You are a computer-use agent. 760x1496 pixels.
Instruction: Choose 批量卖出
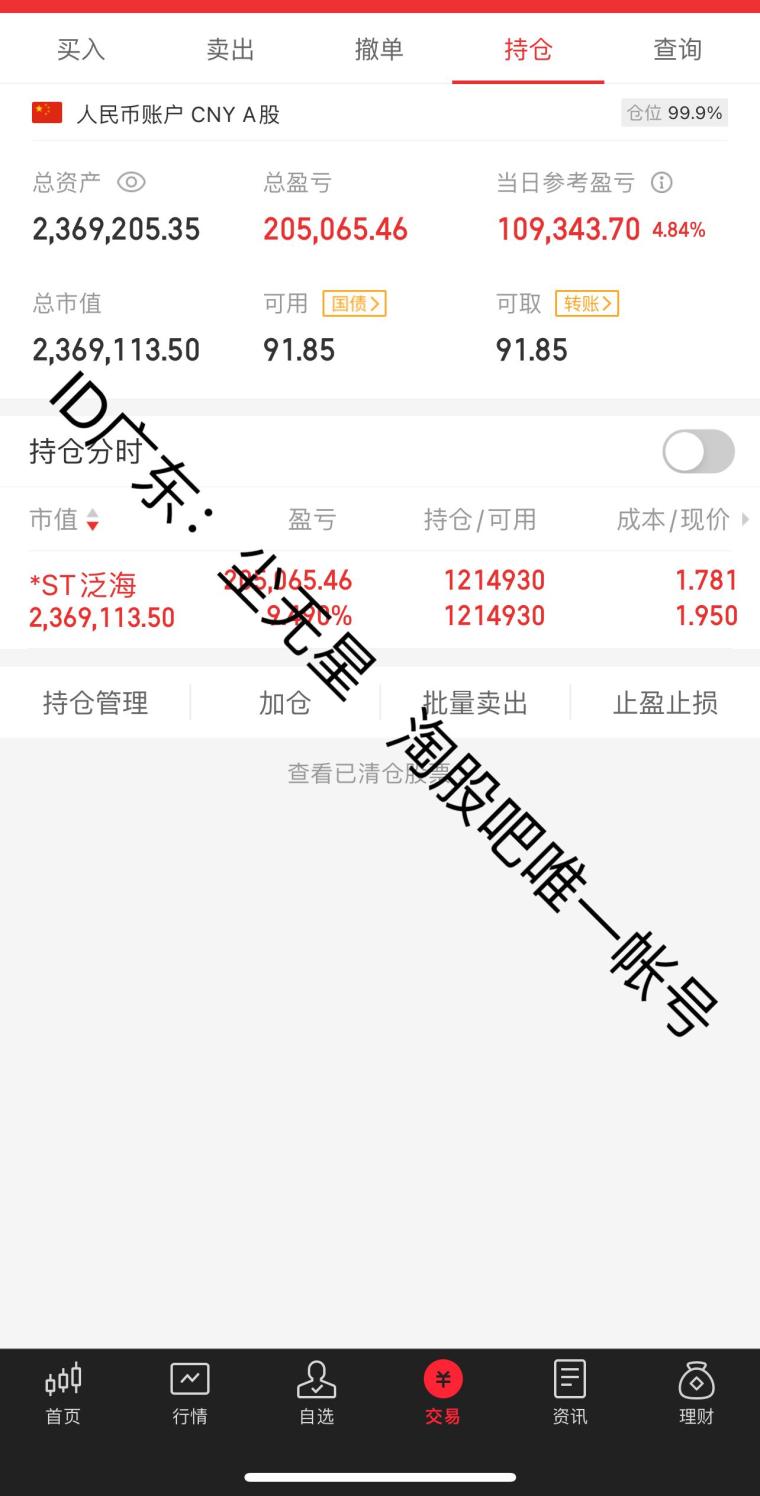475,703
